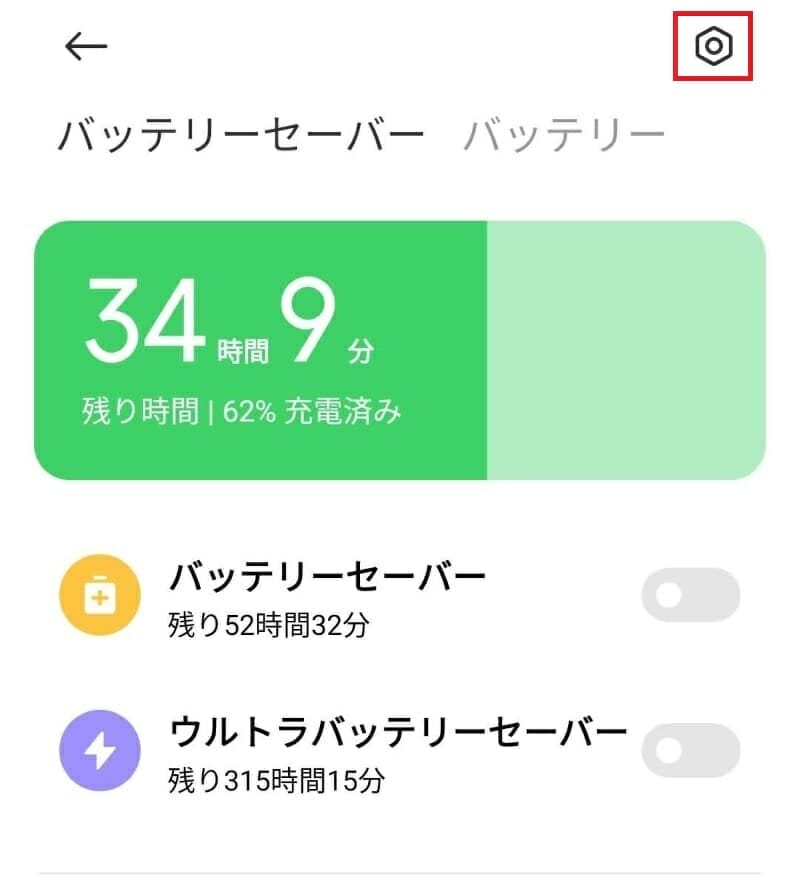
Task: Open battery settings via the gear icon
Action: (x=713, y=46)
